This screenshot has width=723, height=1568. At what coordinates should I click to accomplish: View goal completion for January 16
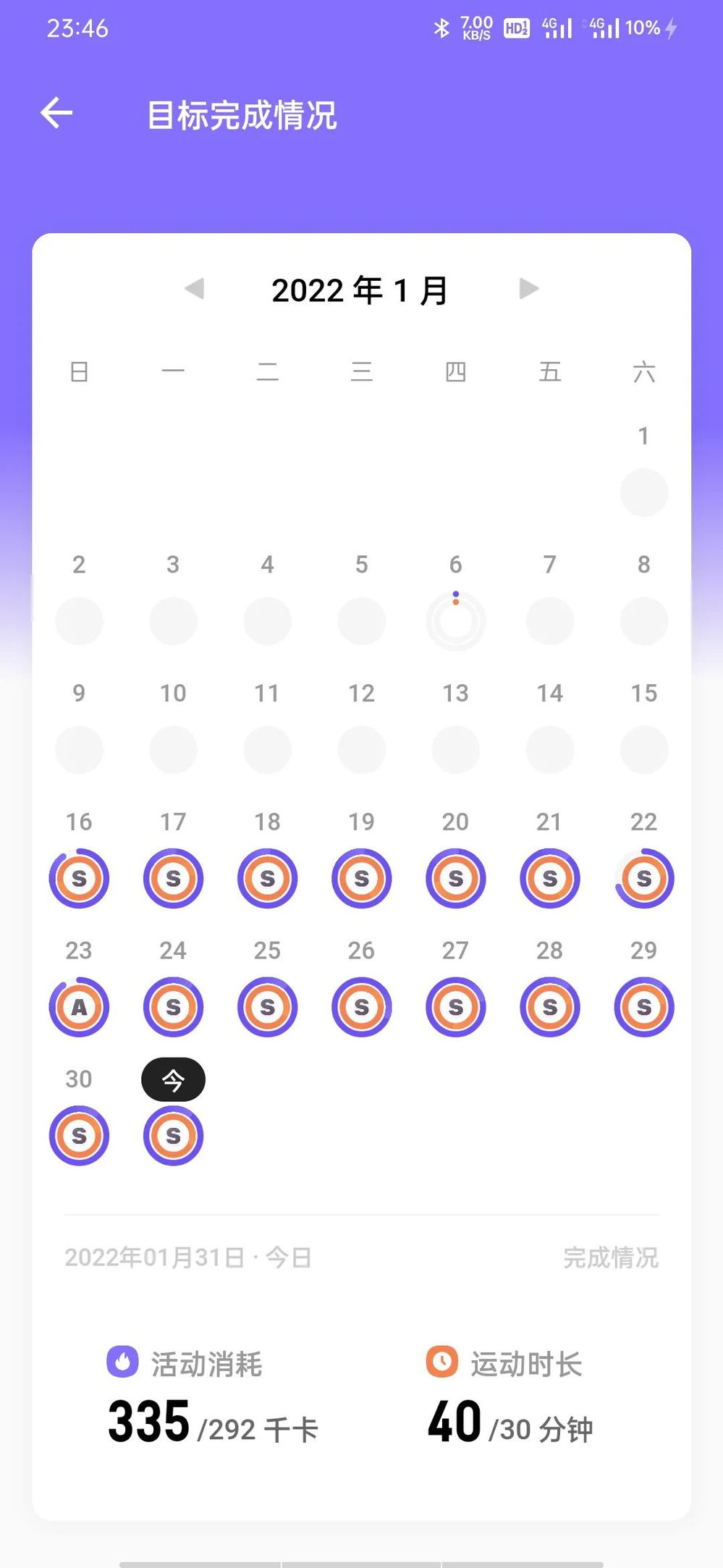[x=79, y=877]
